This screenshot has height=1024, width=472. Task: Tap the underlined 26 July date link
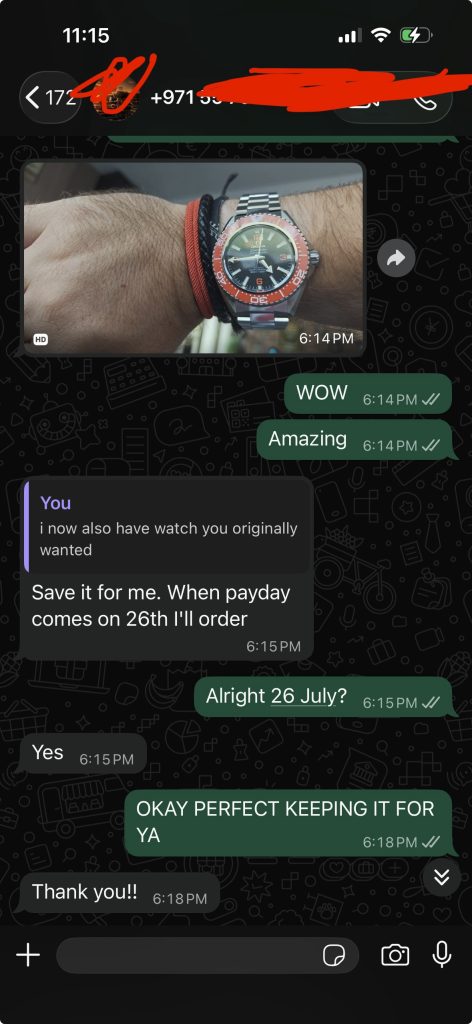(303, 696)
